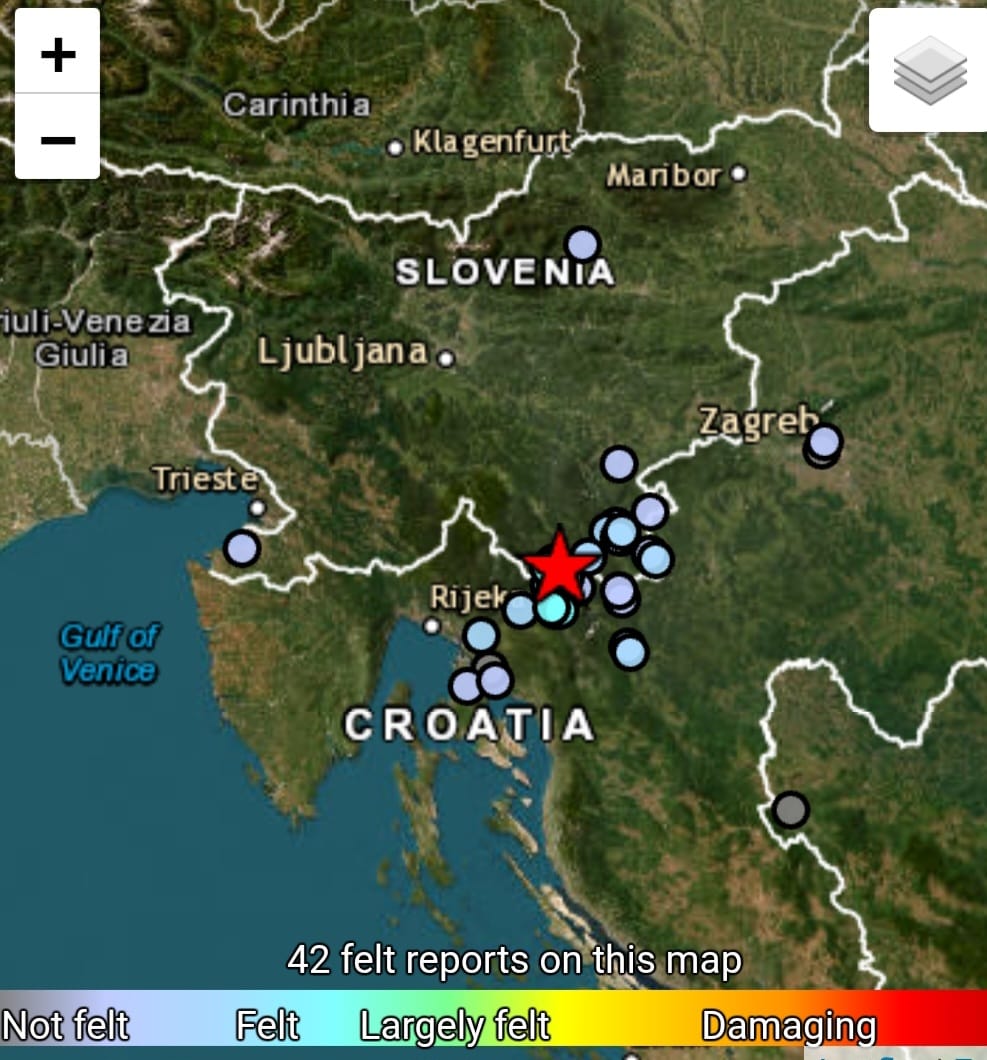Viewport: 987px width, 1060px height.
Task: Open the felt report marker below Trieste
Action: click(x=242, y=548)
